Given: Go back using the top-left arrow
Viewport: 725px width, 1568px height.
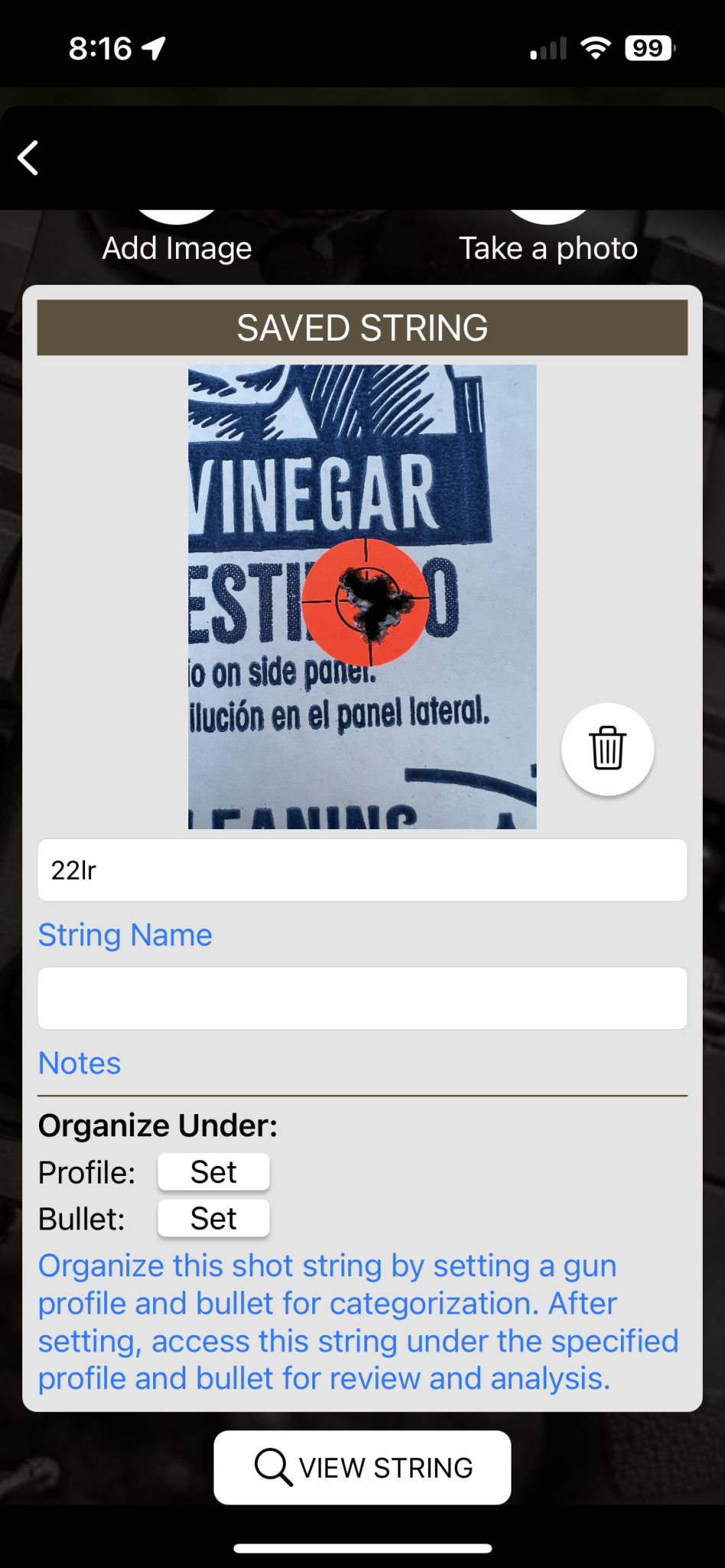Looking at the screenshot, I should (x=28, y=158).
